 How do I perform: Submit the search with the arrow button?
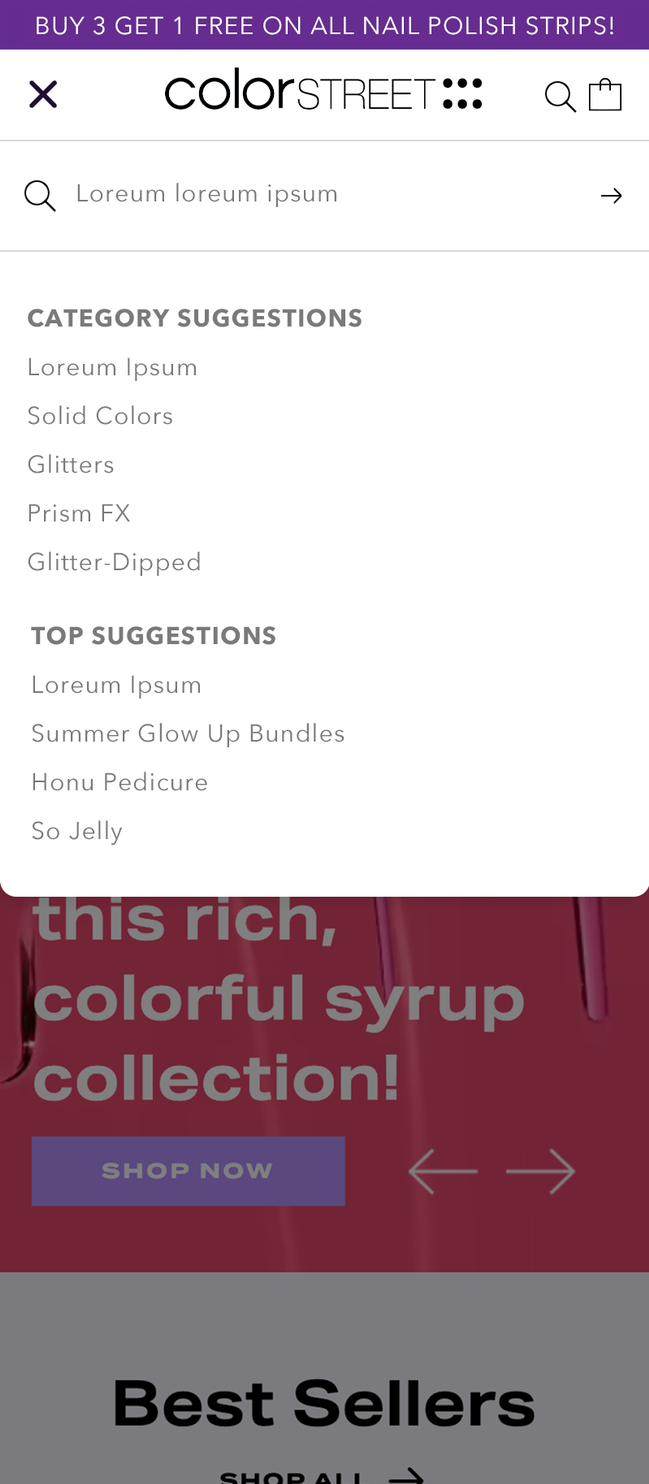(611, 196)
